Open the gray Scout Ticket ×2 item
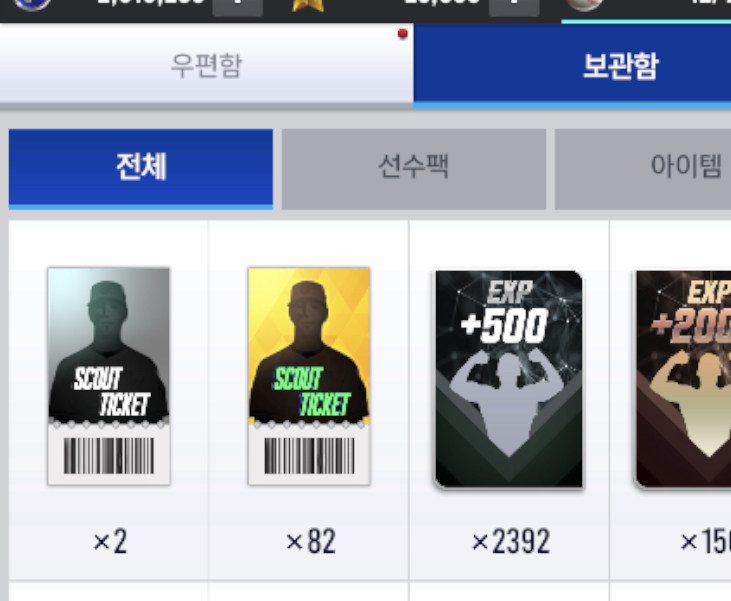Image resolution: width=731 pixels, height=601 pixels. [x=109, y=376]
